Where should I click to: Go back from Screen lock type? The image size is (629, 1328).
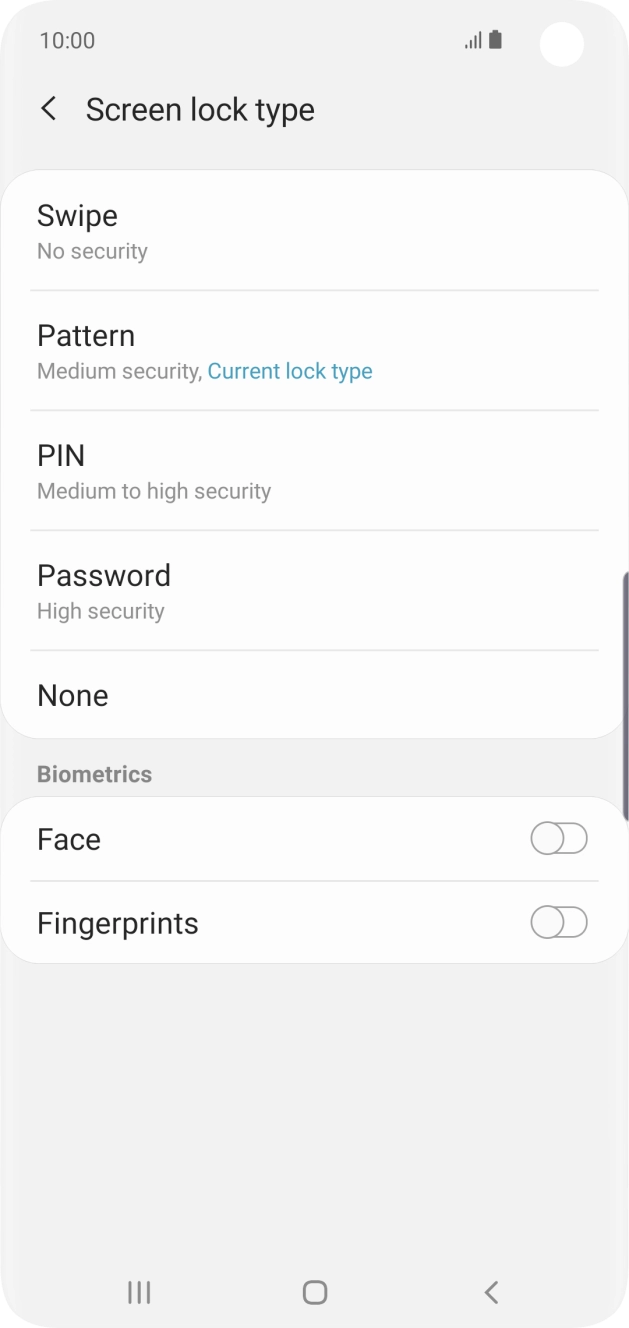click(48, 109)
